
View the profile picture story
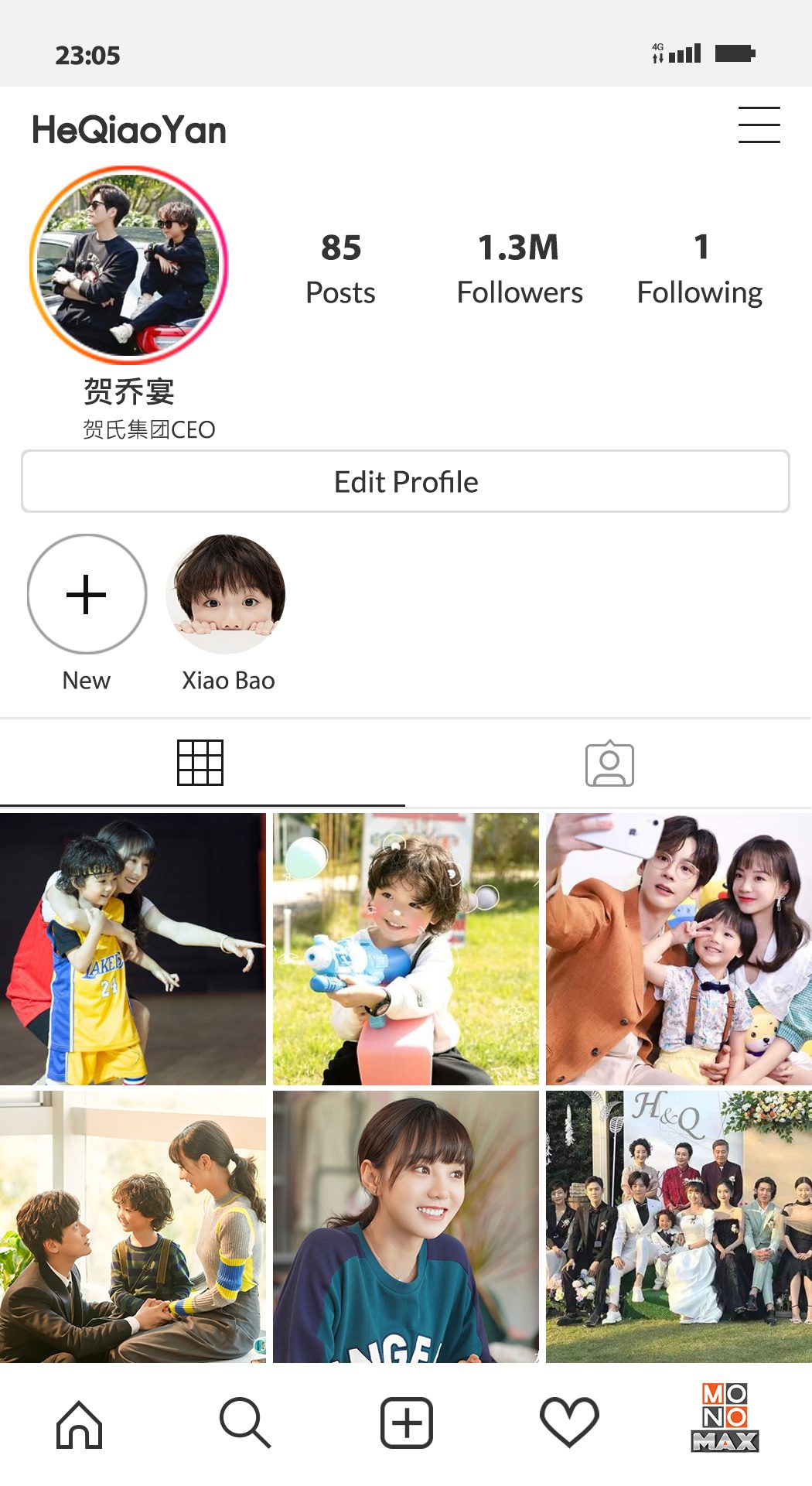pos(129,265)
